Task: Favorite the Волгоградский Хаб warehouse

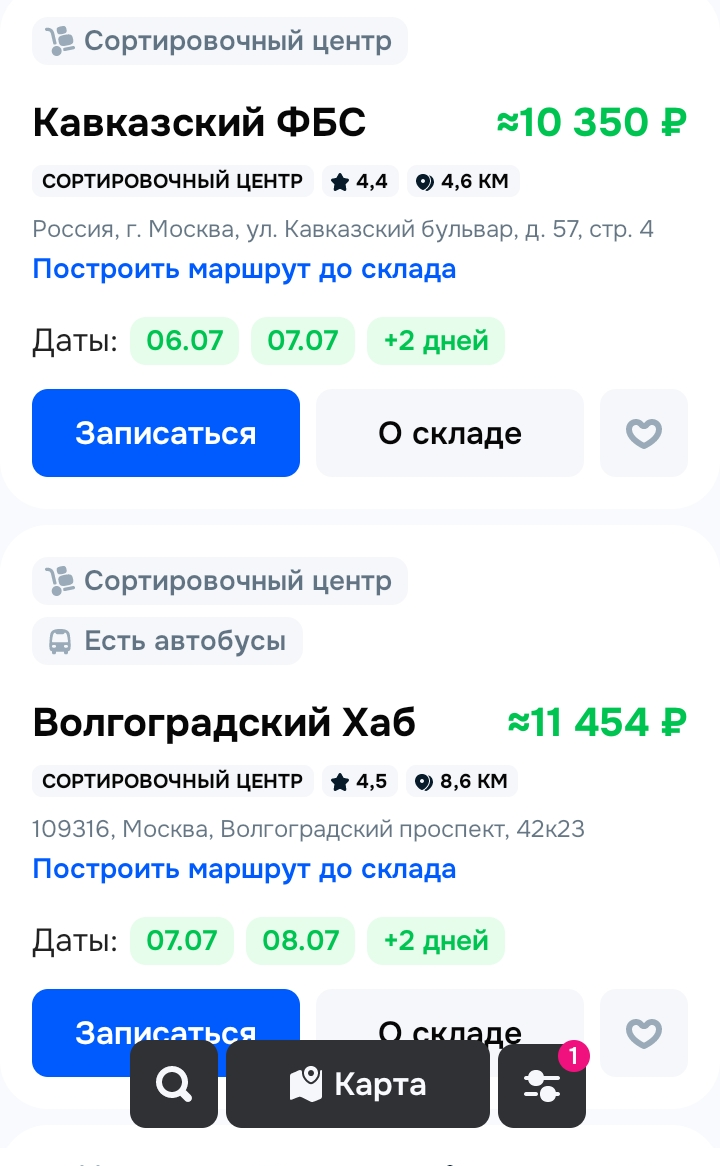Action: click(x=644, y=1033)
